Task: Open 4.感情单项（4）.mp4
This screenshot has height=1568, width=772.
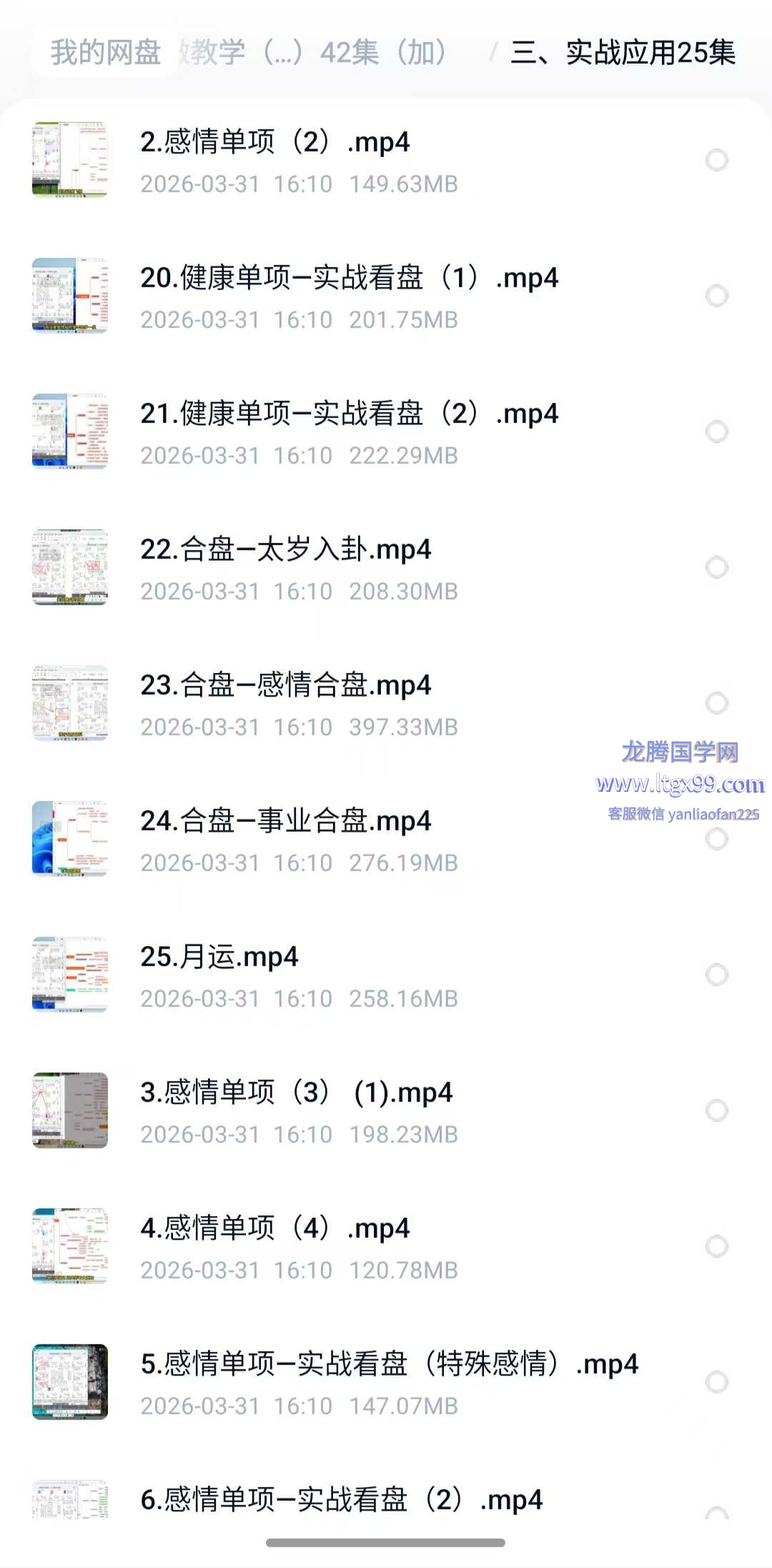Action: coord(275,1229)
